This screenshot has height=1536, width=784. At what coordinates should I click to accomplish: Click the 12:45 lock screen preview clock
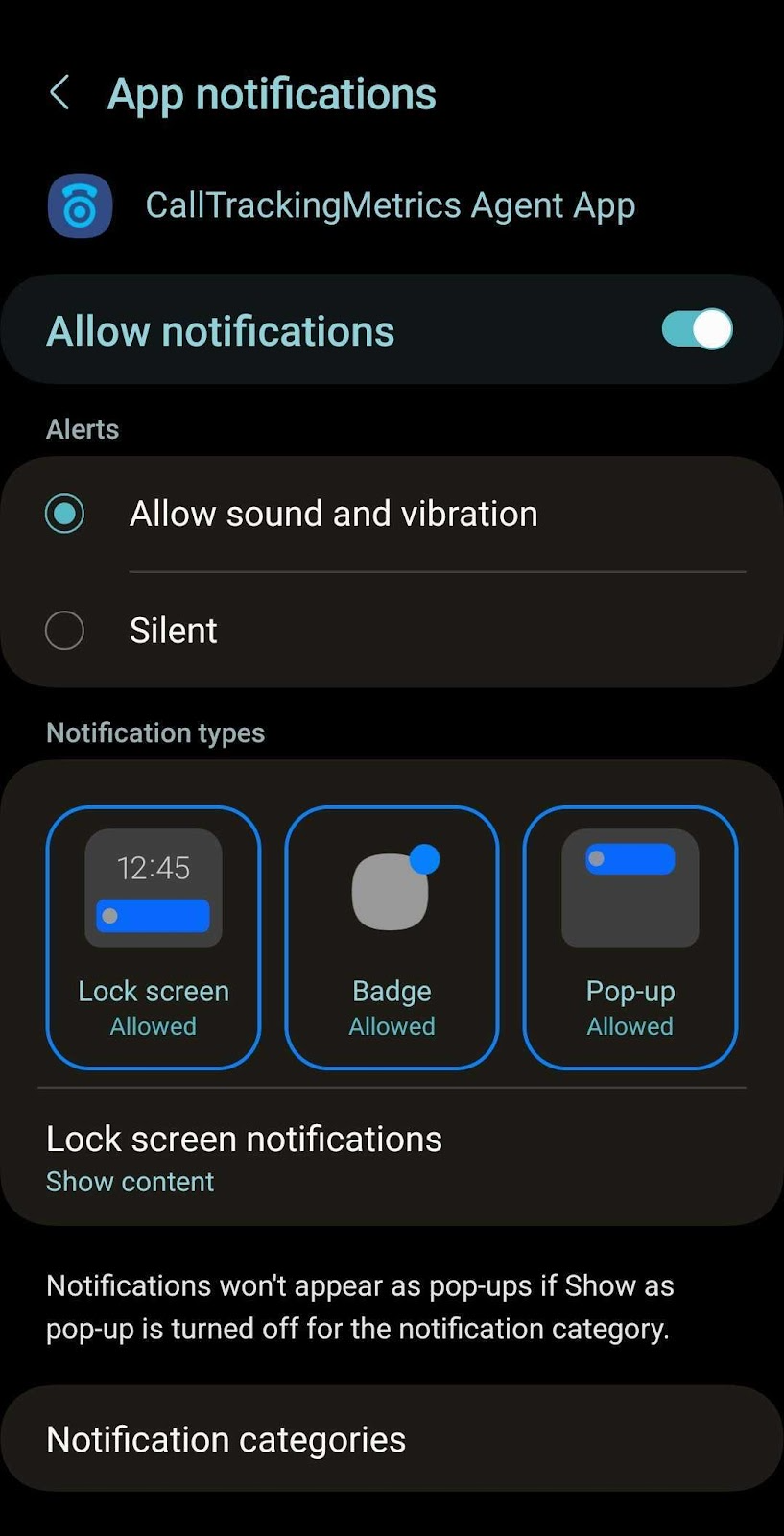153,866
